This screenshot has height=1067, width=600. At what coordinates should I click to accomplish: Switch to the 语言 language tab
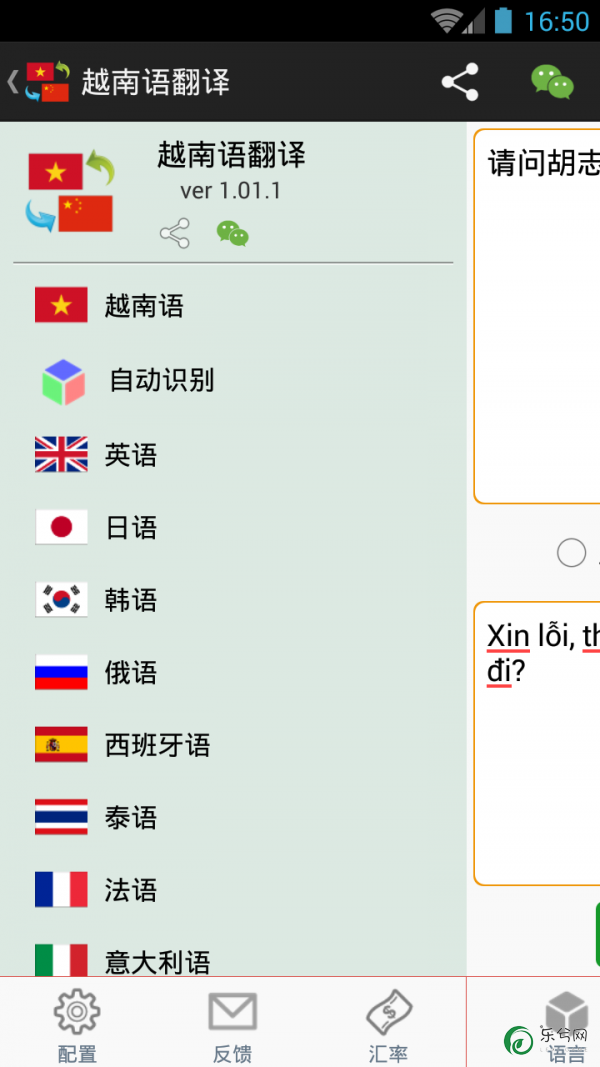coord(566,1025)
